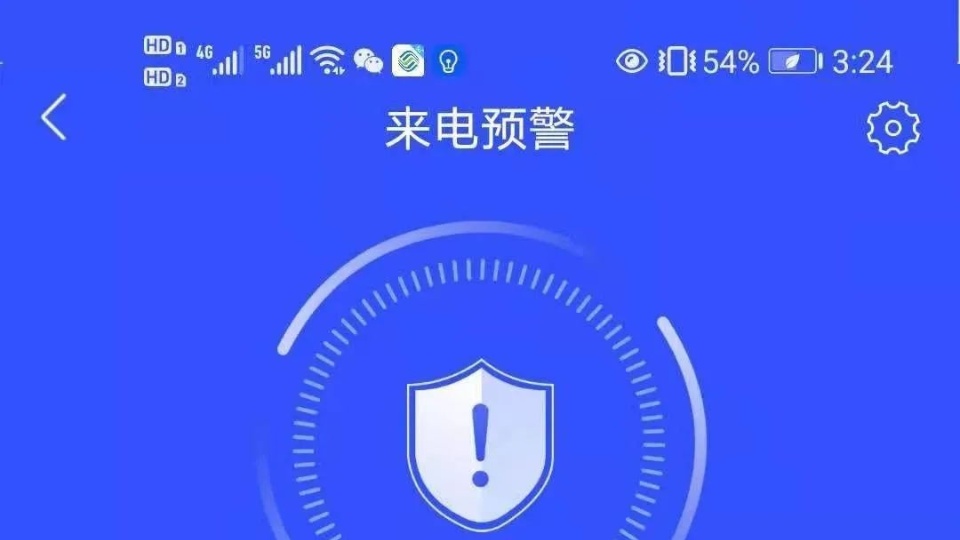Screen dimensions: 960x540
Task: Go back from the 来电预警 screen
Action: (53, 117)
